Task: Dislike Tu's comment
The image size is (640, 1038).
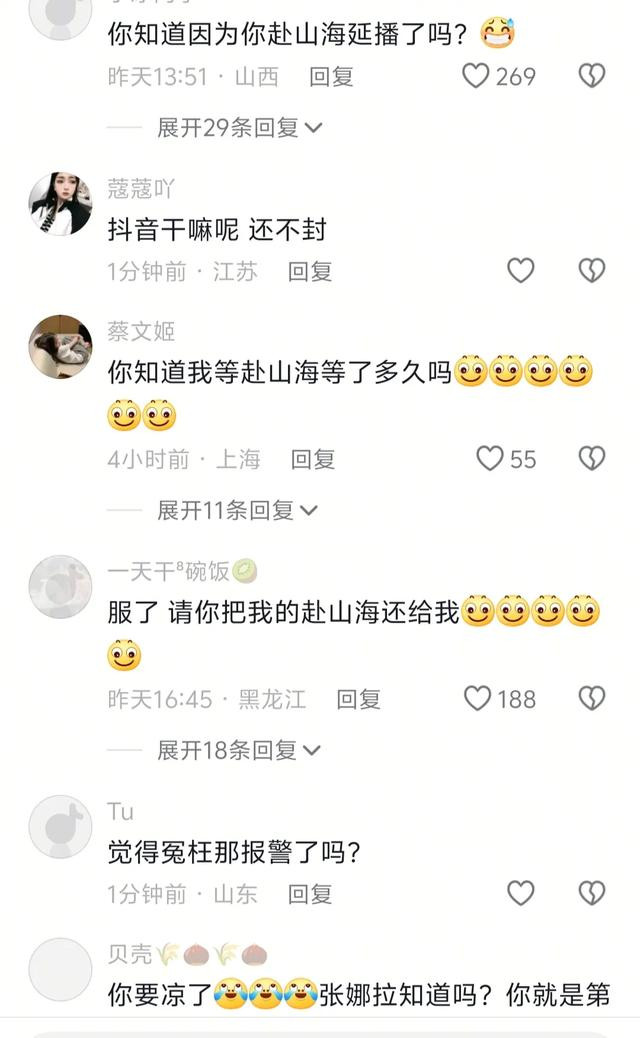Action: click(592, 893)
